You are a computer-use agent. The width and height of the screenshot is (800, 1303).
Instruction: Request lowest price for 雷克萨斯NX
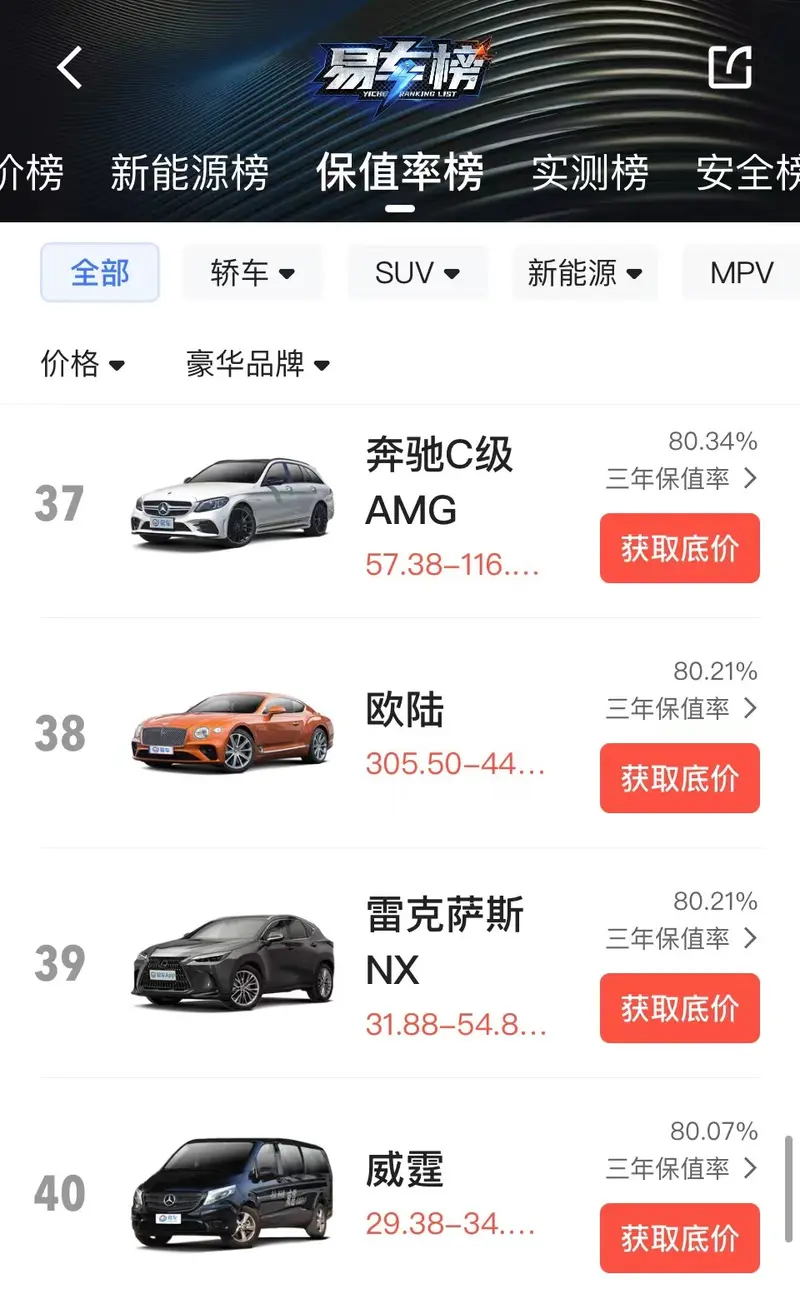coord(679,1008)
